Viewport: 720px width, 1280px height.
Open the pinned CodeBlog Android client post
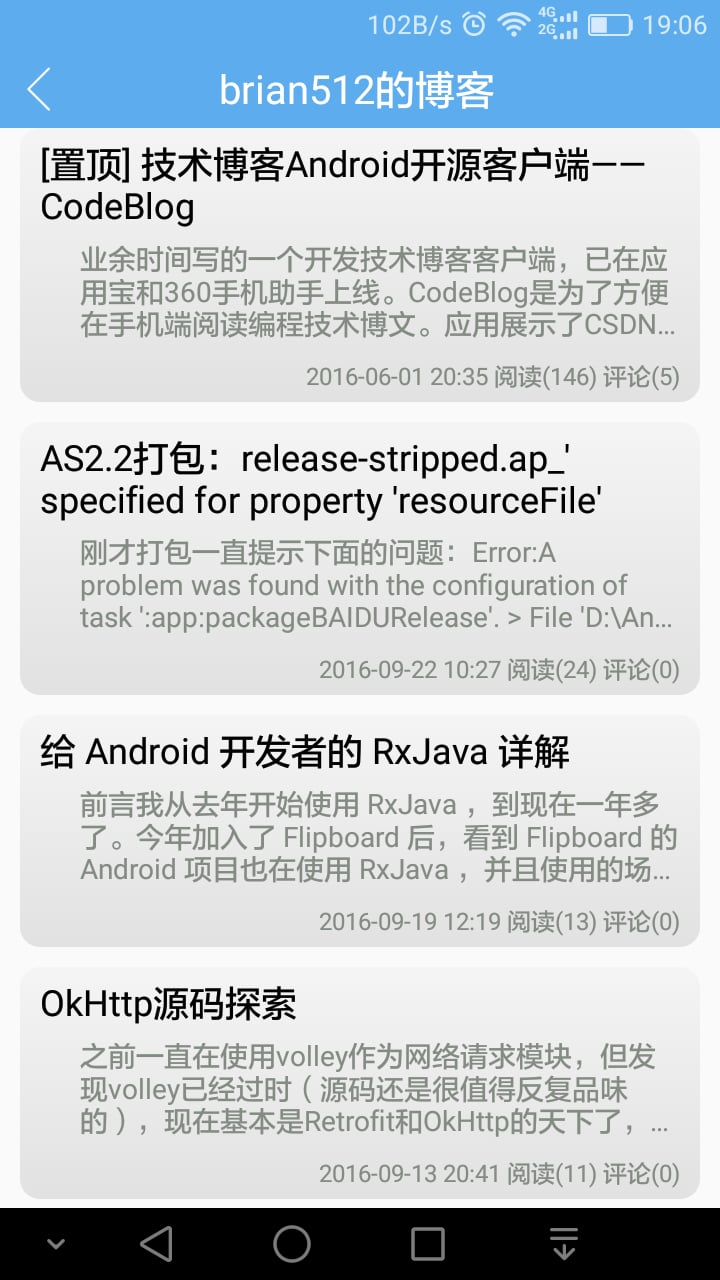359,265
